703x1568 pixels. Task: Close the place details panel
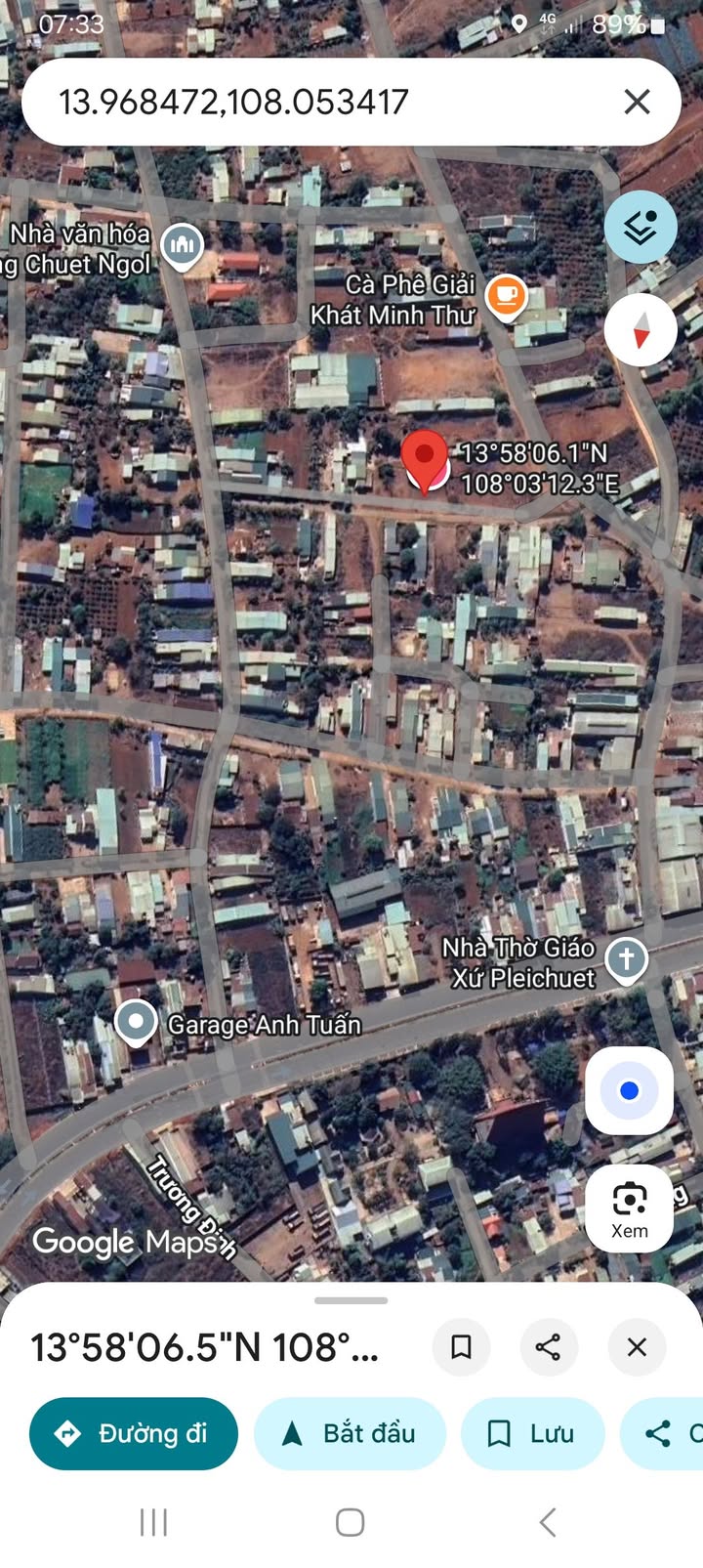637,1347
